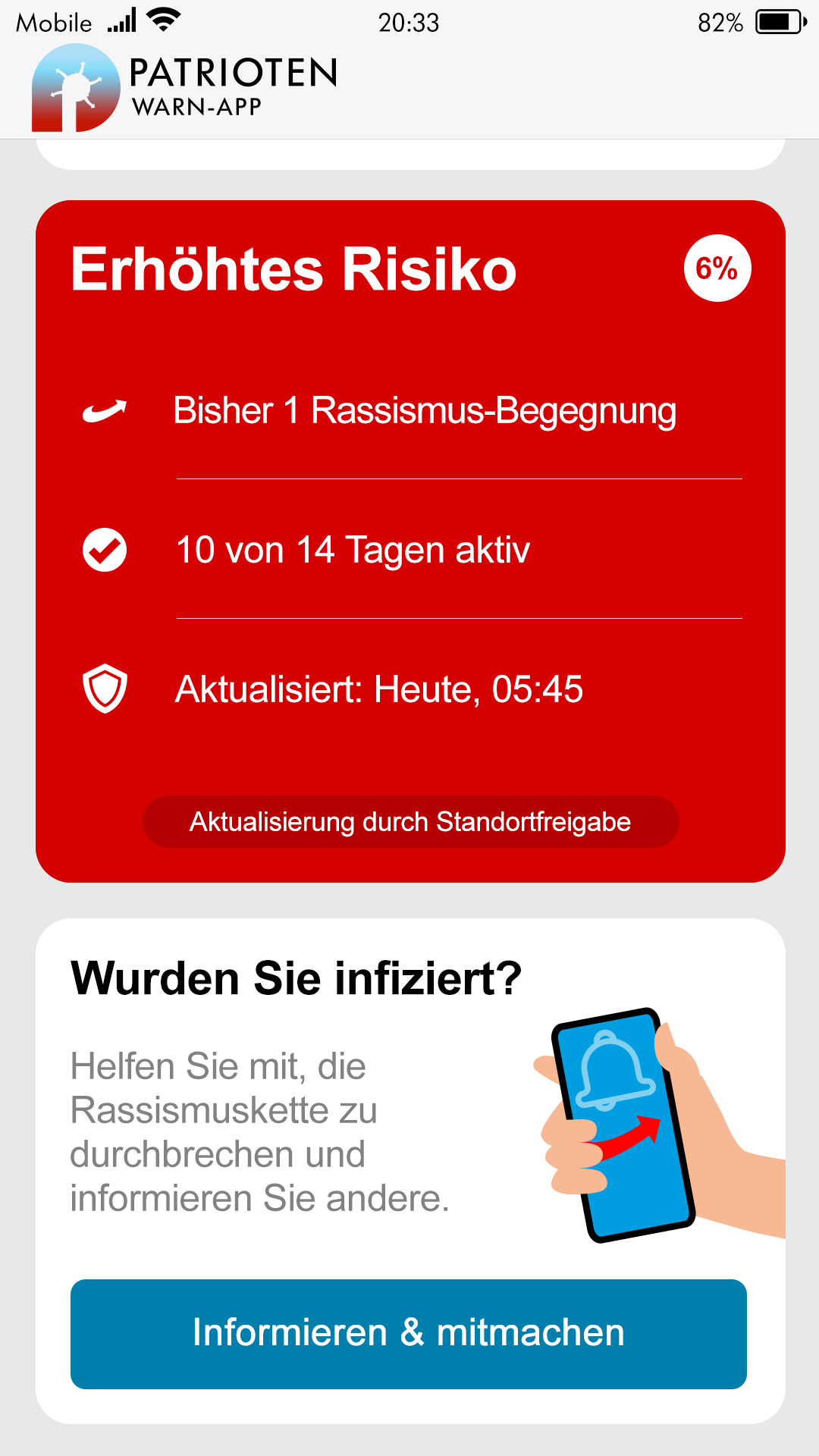Tap the Informieren & mitmachen button
The height and width of the screenshot is (1456, 819).
pos(408,1334)
